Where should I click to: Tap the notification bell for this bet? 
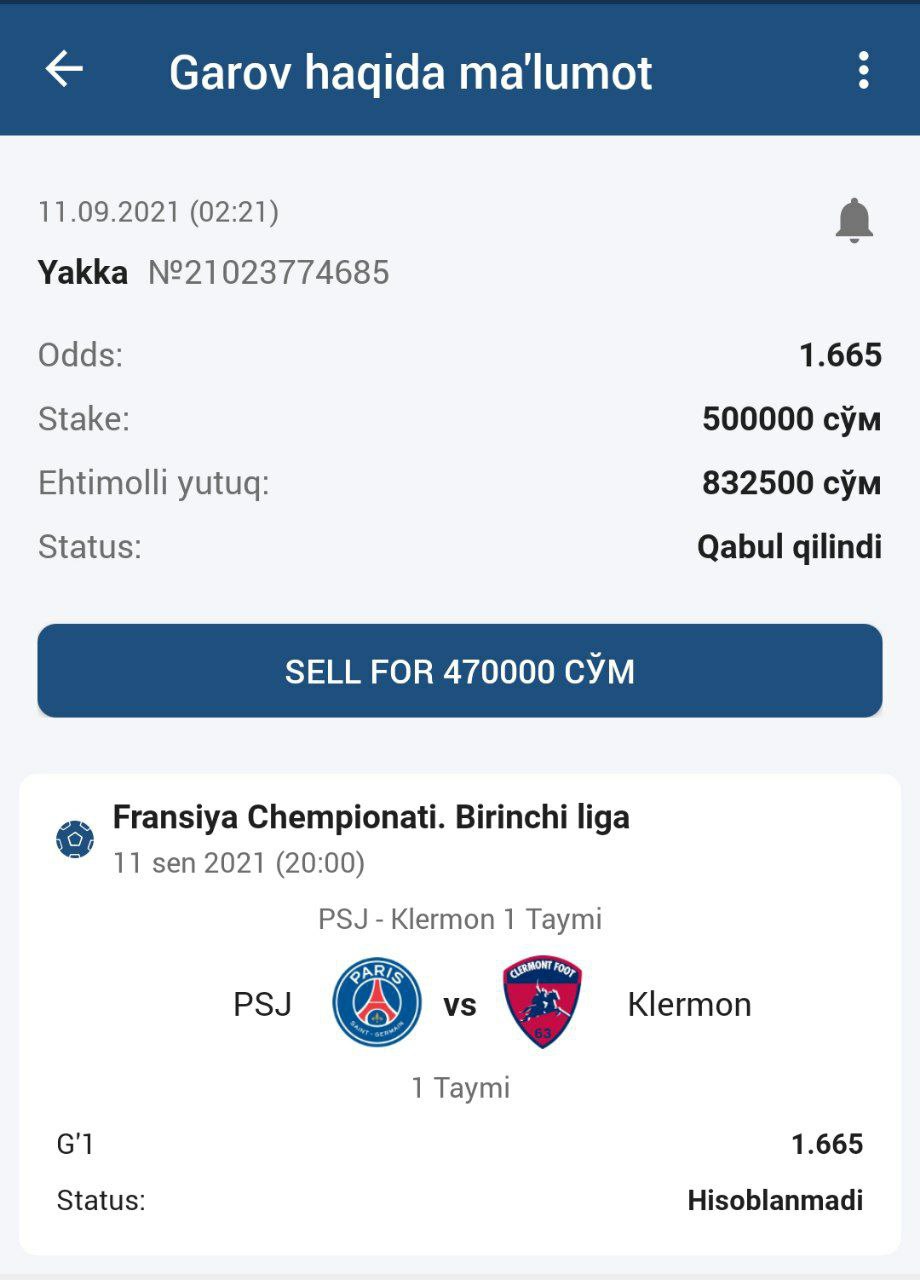click(x=854, y=220)
